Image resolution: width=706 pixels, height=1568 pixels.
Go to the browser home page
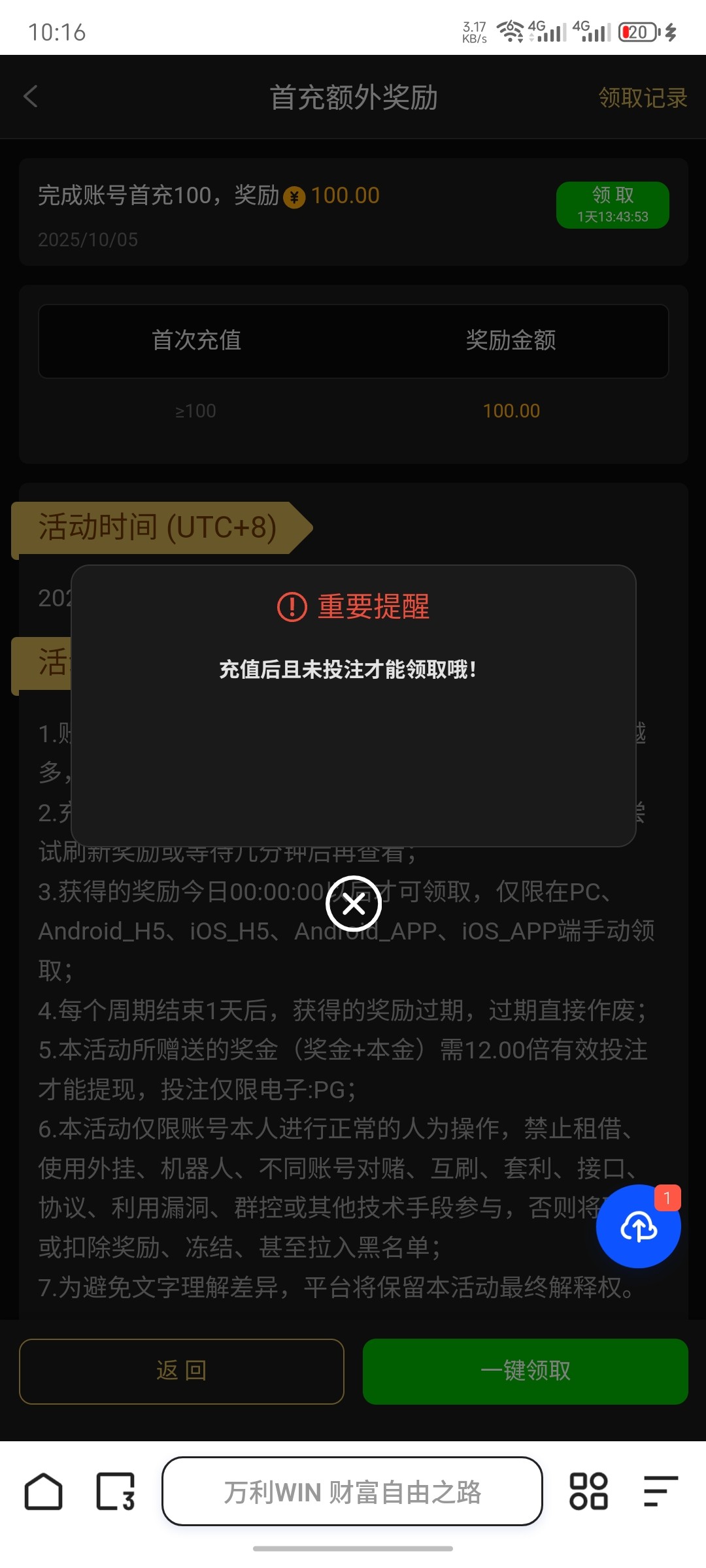pyautogui.click(x=44, y=1491)
